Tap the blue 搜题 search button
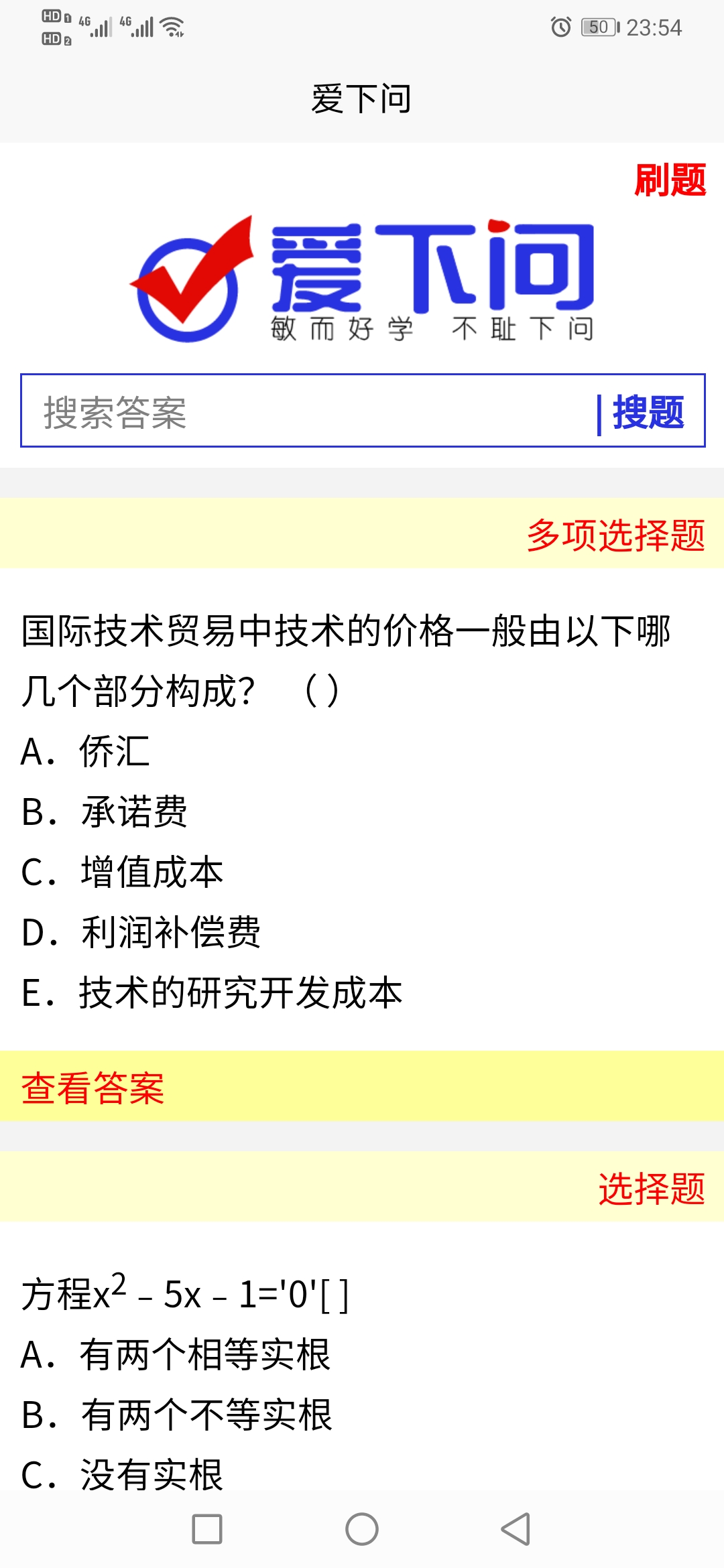The image size is (724, 1568). click(x=648, y=412)
